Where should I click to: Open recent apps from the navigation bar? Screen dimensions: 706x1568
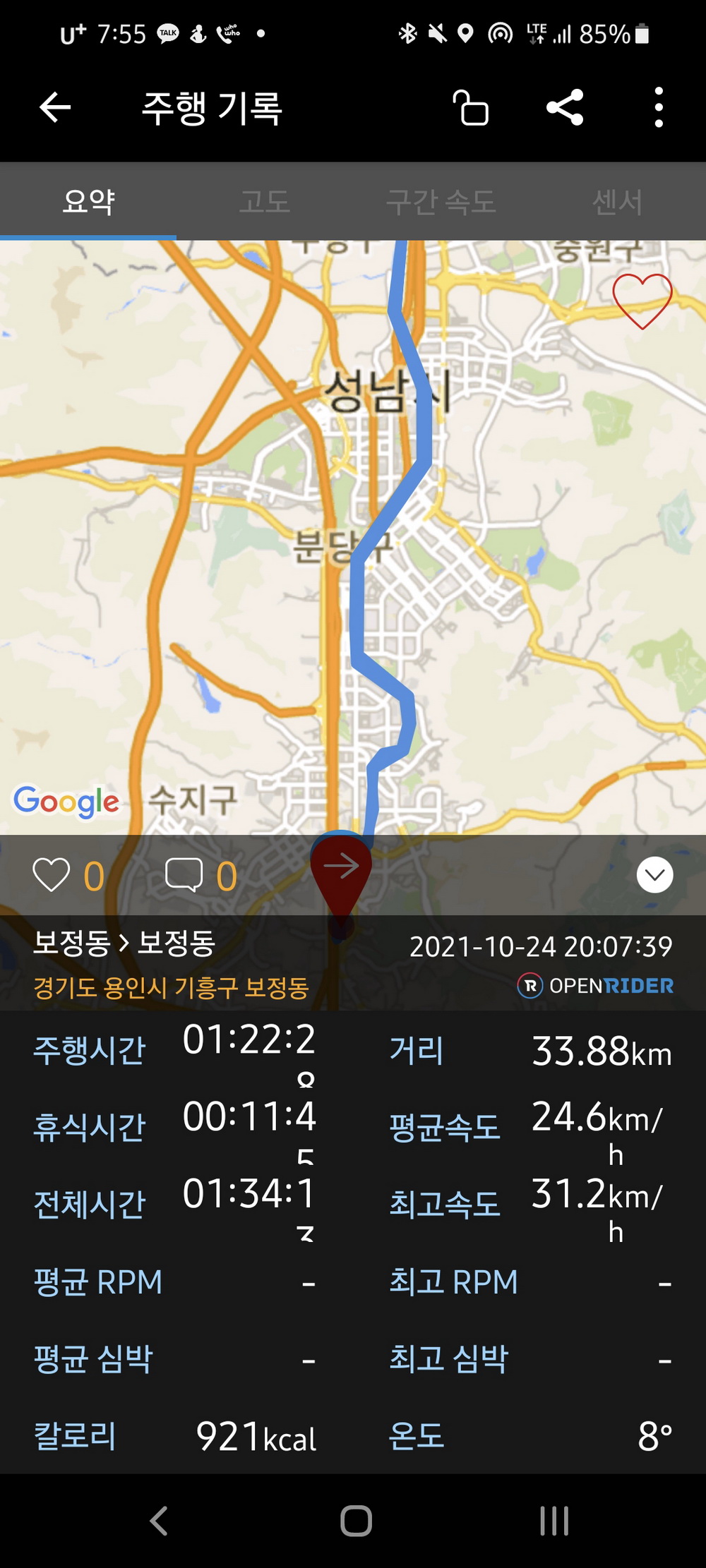coord(554,1521)
